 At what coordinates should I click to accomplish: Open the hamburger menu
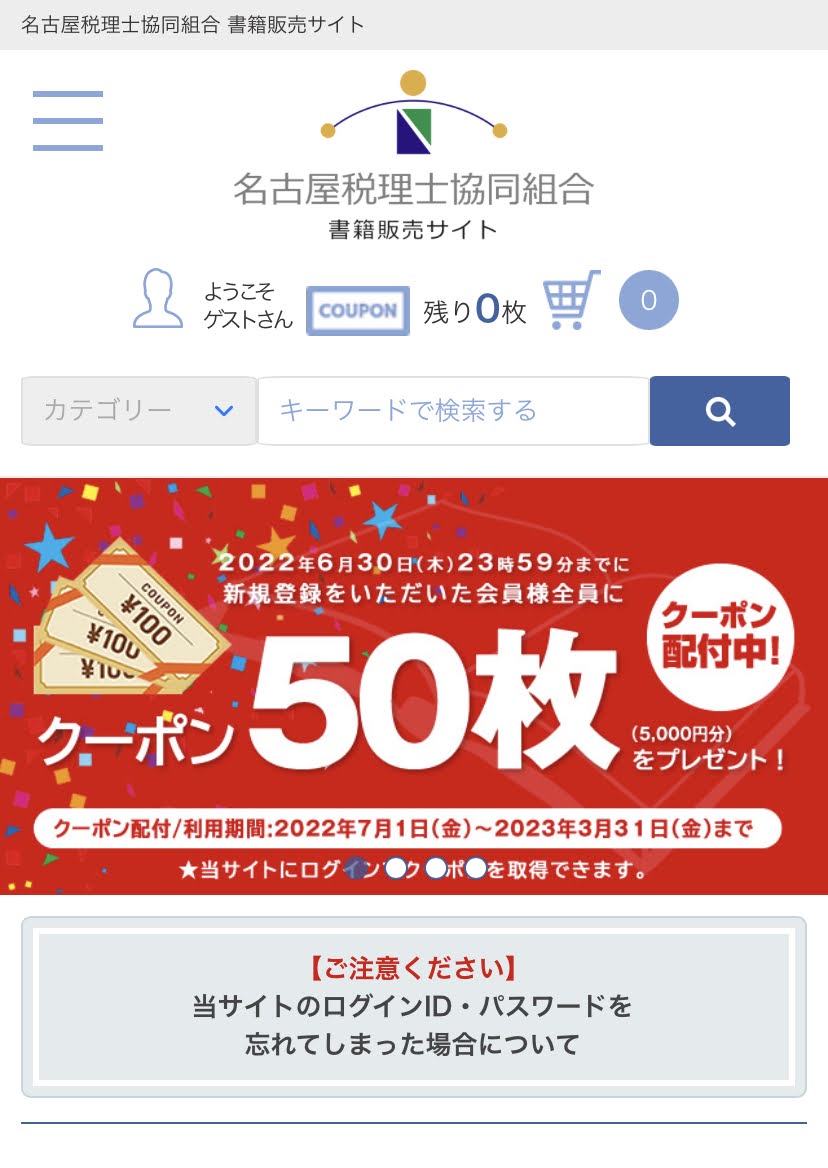[67, 121]
